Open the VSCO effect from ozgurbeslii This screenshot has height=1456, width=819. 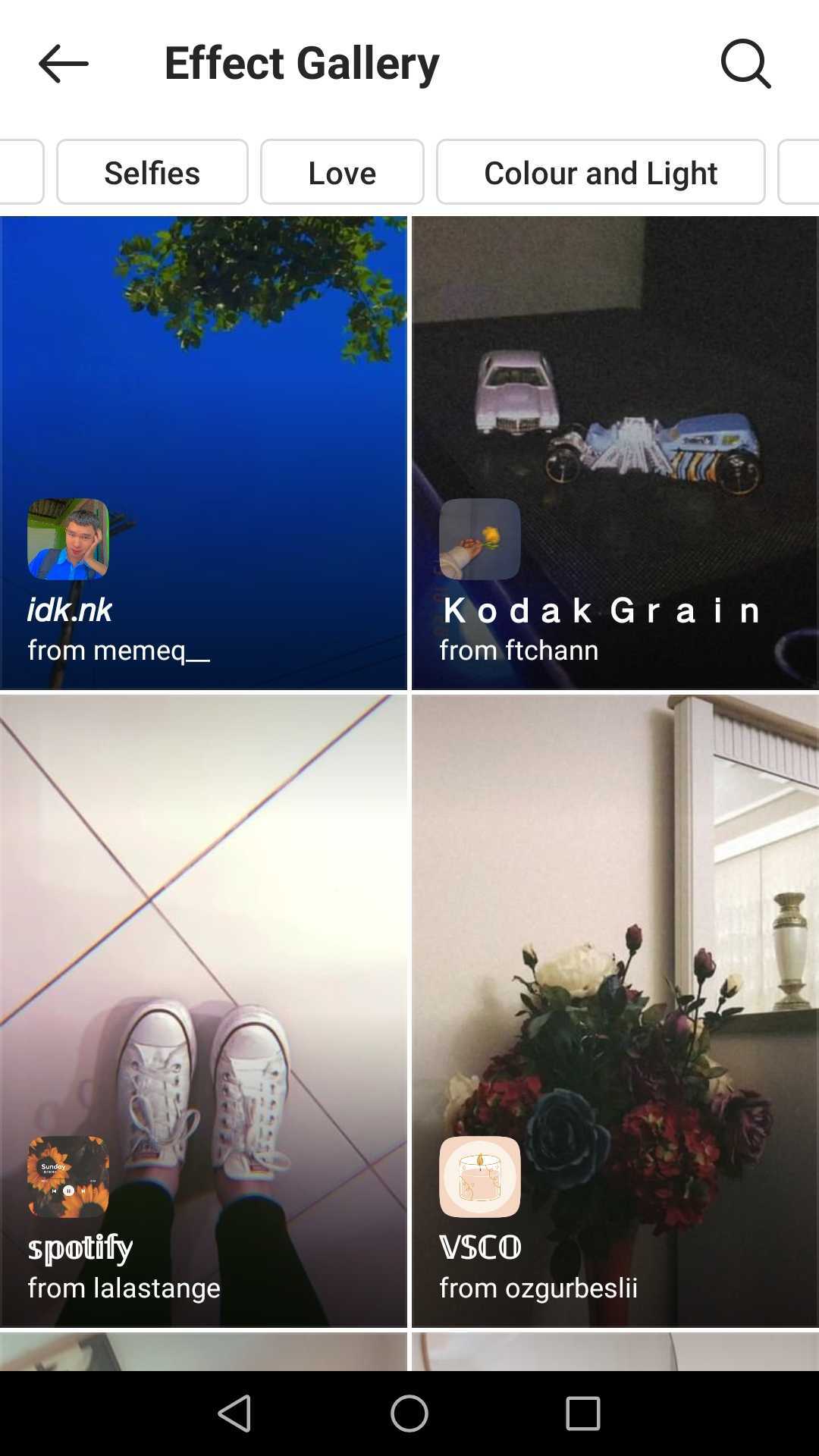[615, 1011]
